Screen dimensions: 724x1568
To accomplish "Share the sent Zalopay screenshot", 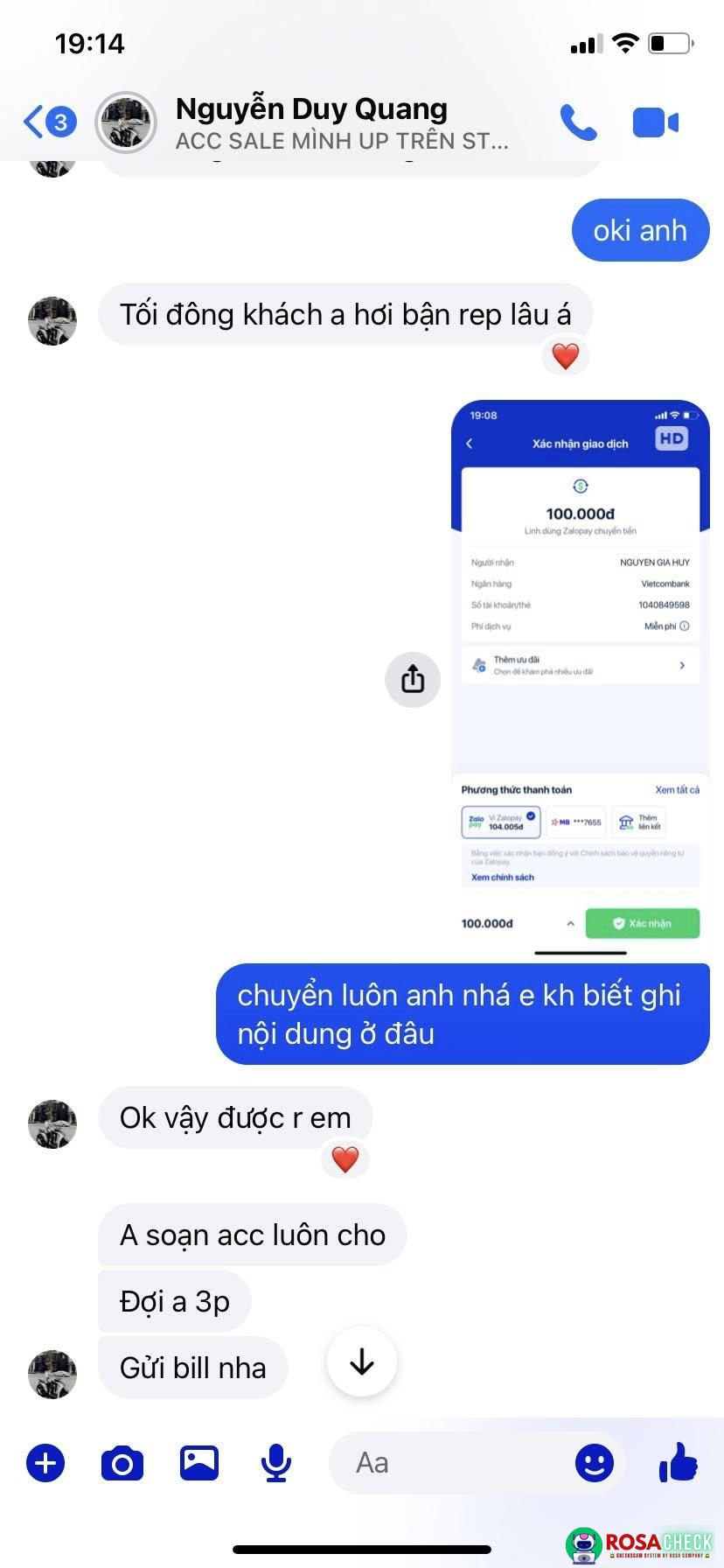I will (x=412, y=679).
